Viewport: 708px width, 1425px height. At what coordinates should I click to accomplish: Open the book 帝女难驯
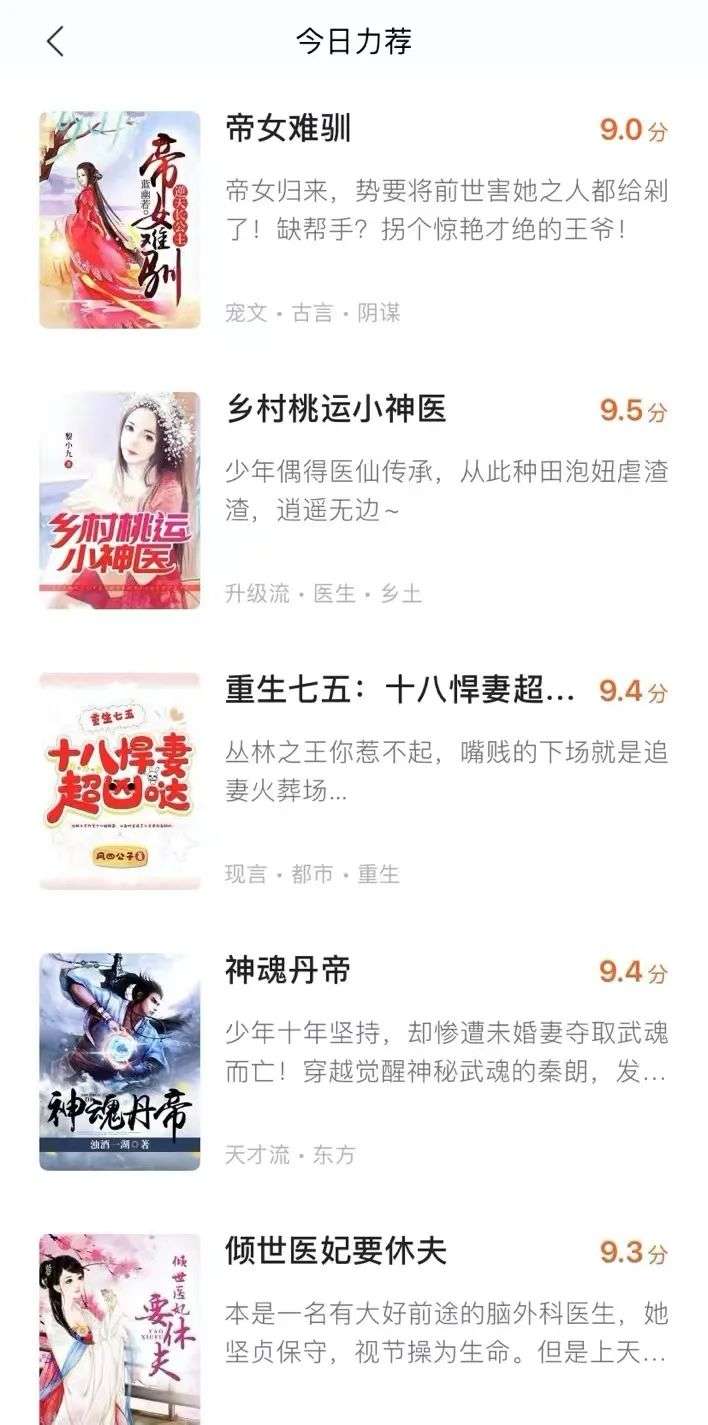point(288,129)
